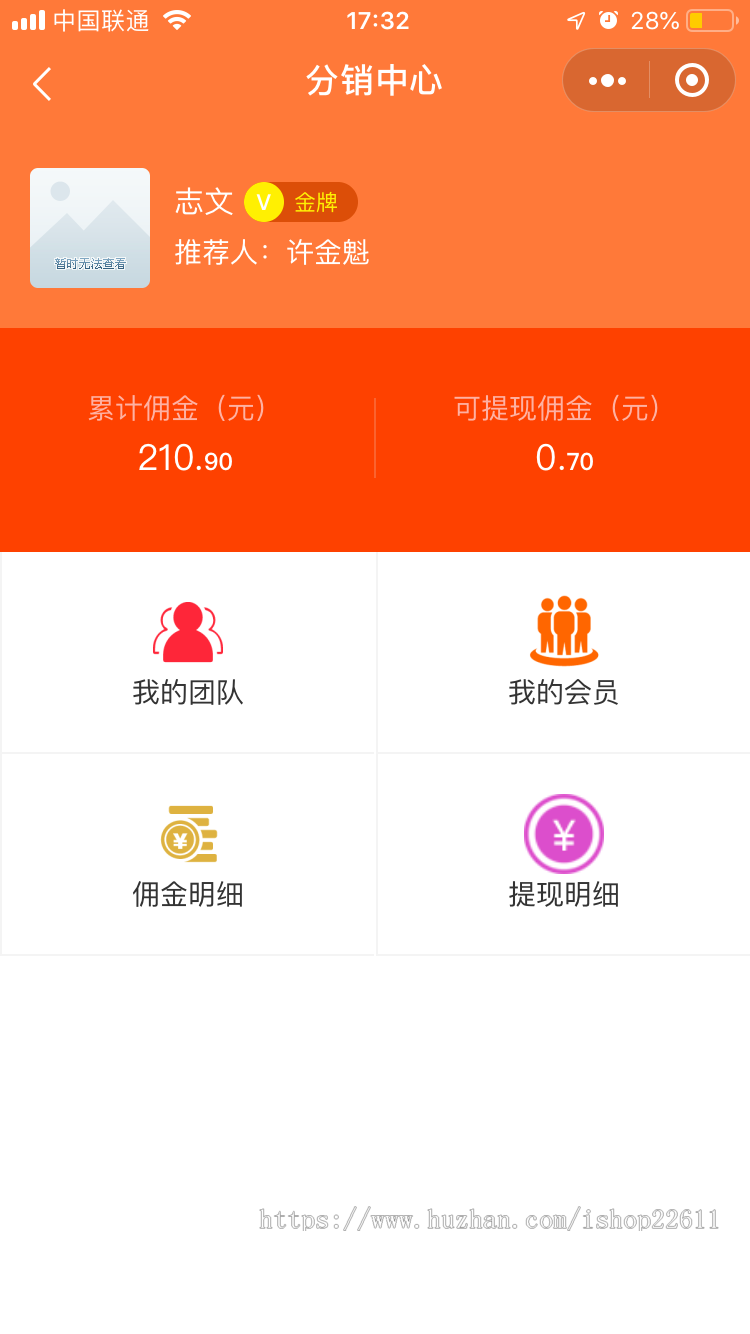Viewport: 750px width, 1334px height.
Task: Tap the yellow V membership badge
Action: [x=263, y=202]
